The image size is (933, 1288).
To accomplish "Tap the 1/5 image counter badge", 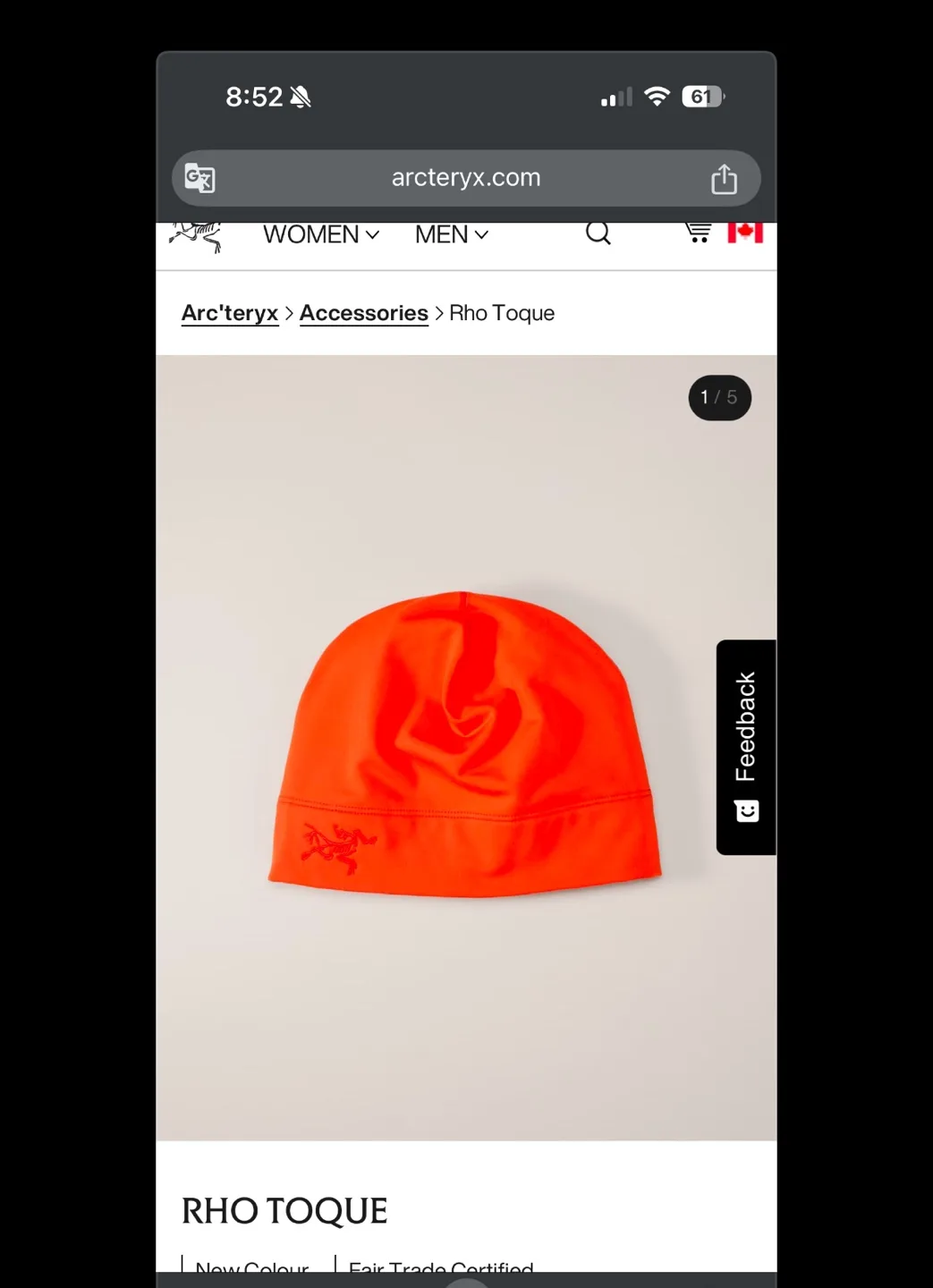I will coord(719,397).
